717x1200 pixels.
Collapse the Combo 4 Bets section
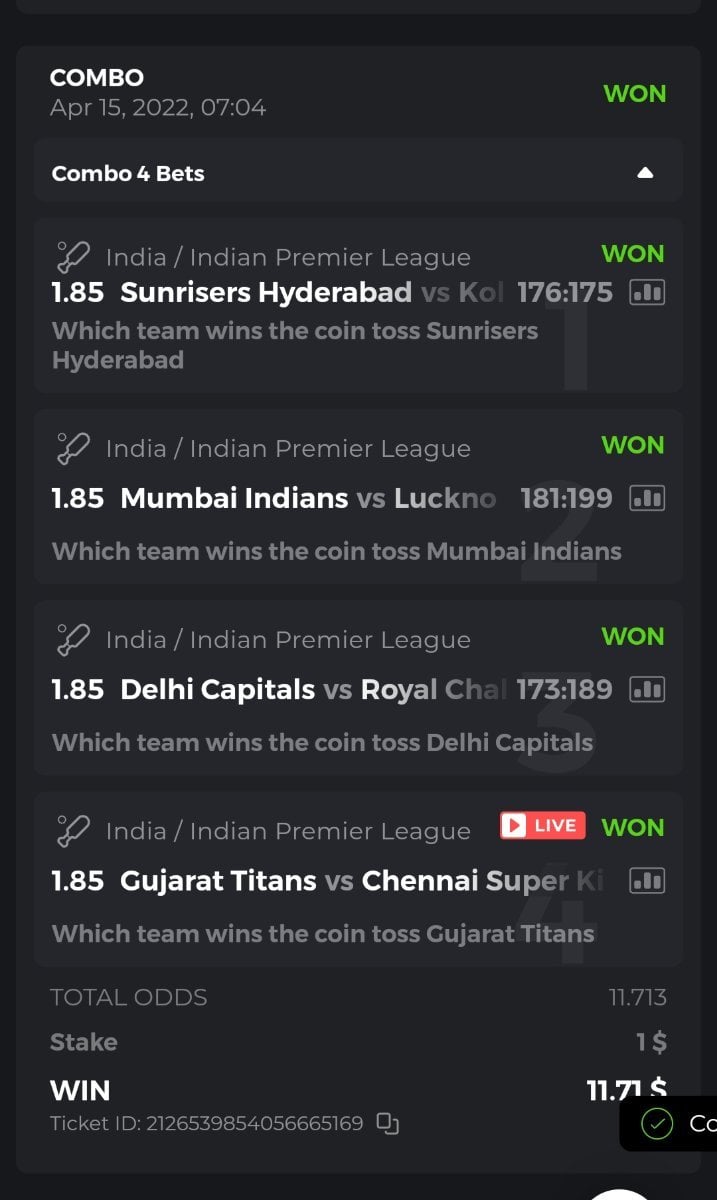point(645,173)
